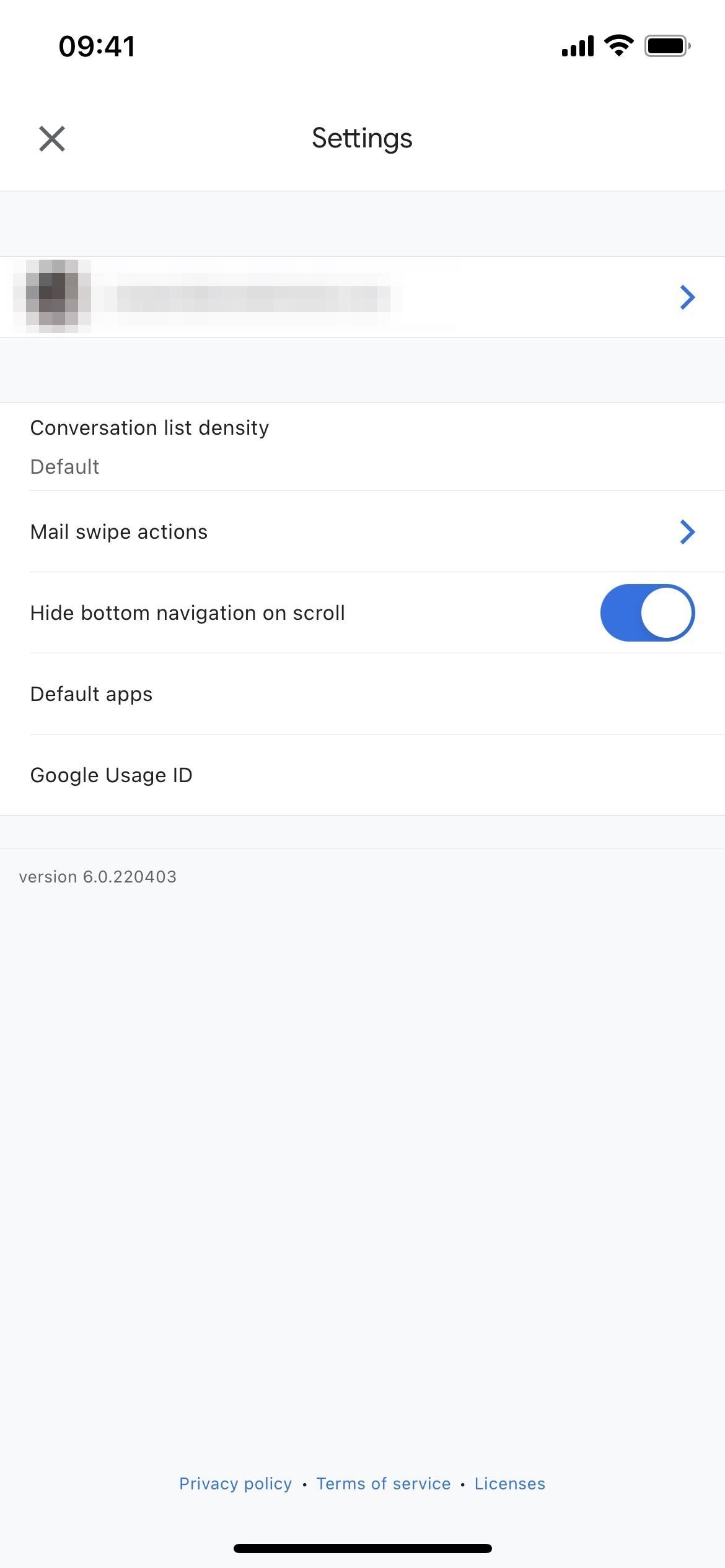This screenshot has height=1568, width=725.
Task: Close the Settings screen
Action: coord(52,139)
